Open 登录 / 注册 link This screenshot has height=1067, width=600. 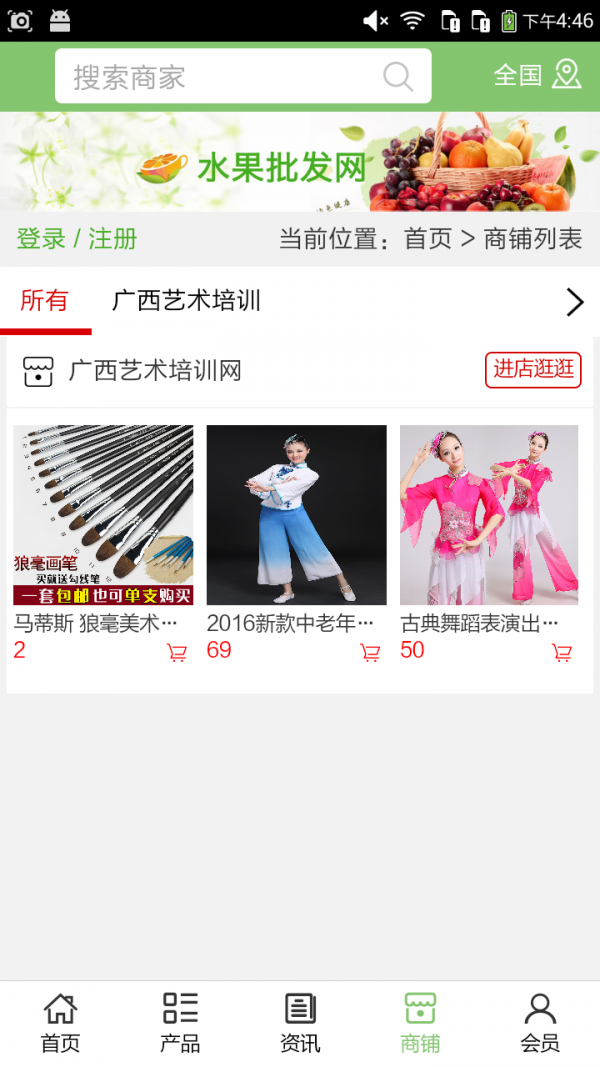click(x=77, y=239)
